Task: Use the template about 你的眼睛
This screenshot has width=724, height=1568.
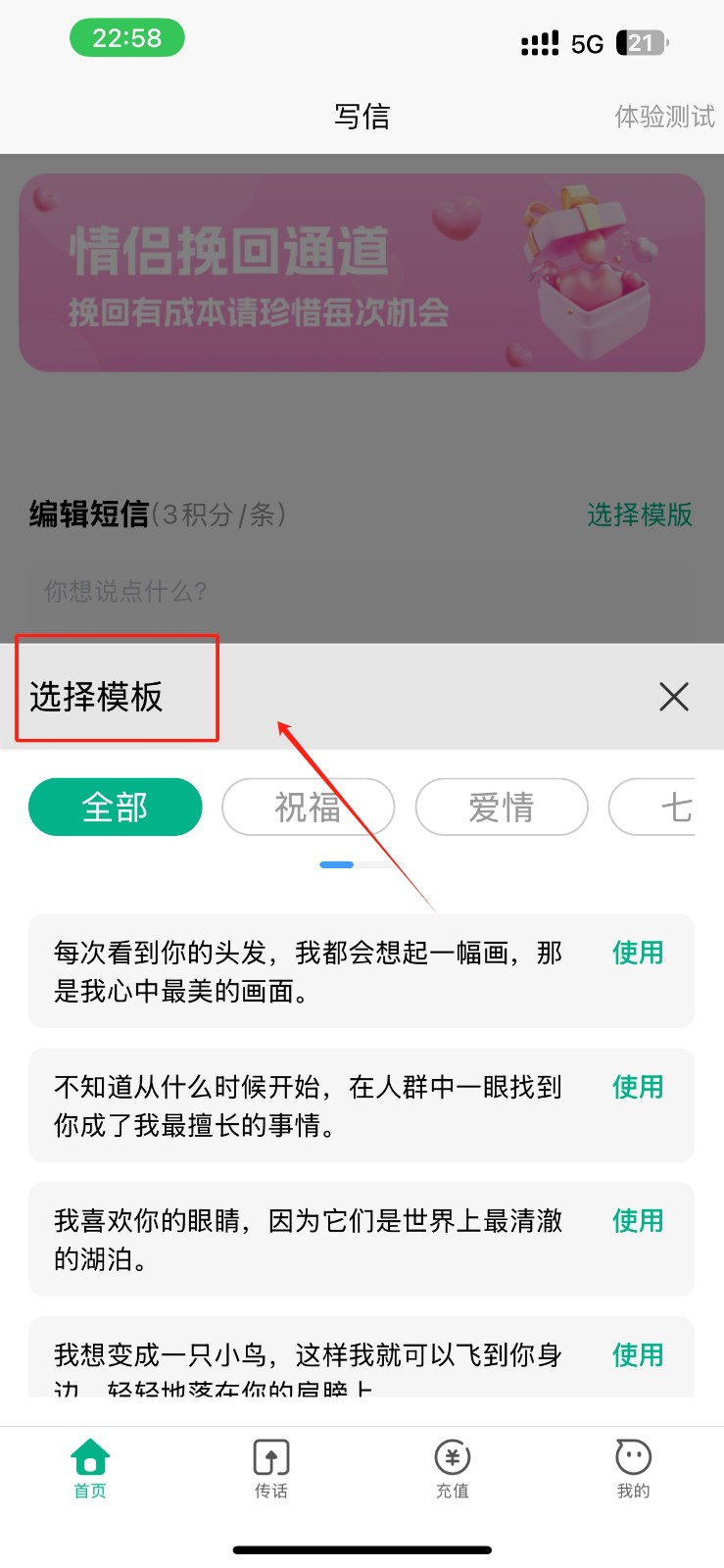Action: 638,1221
